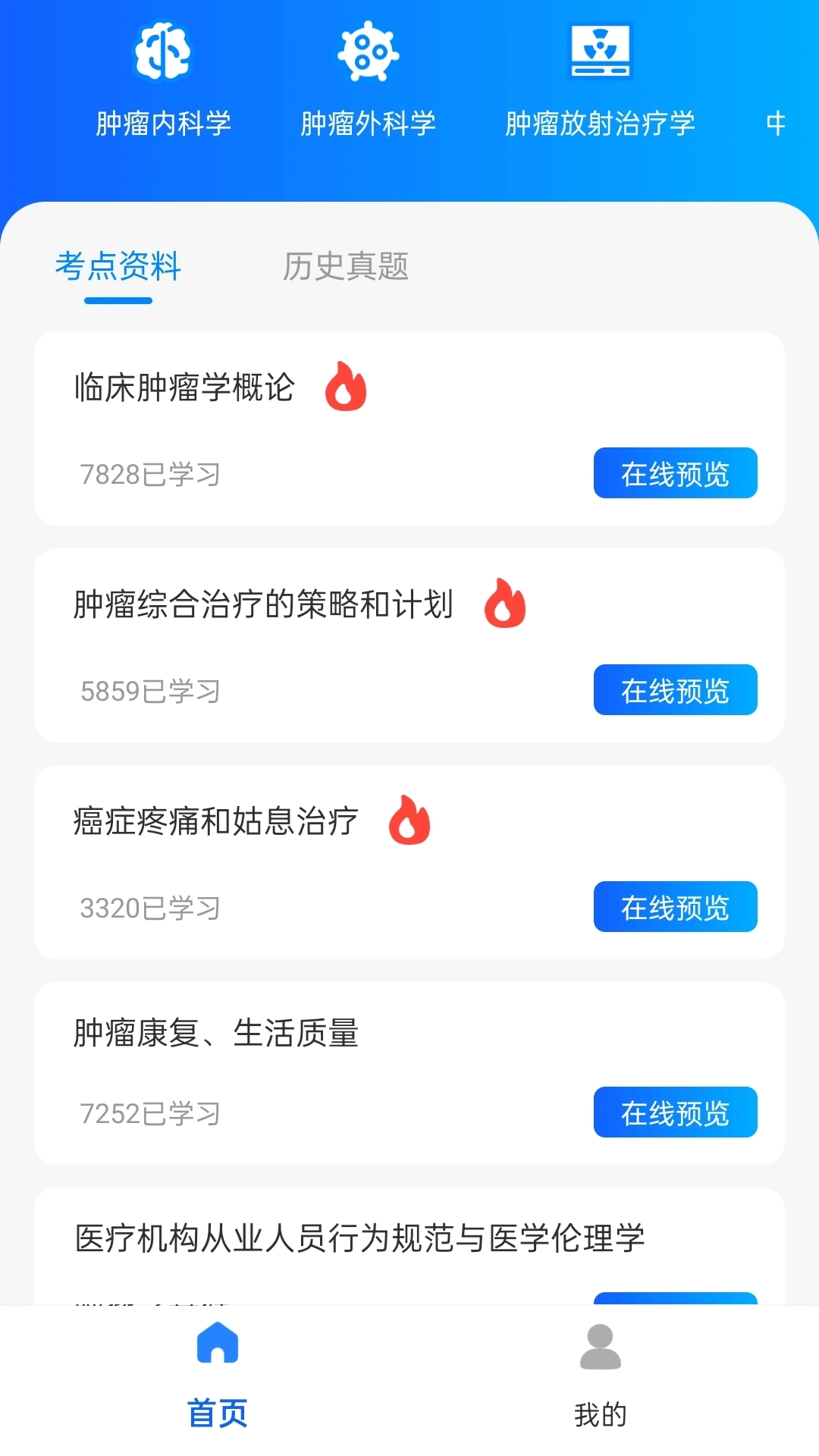
Task: Select 医疗机构从业人员行为规范与医学伦理学 entry
Action: [358, 1233]
